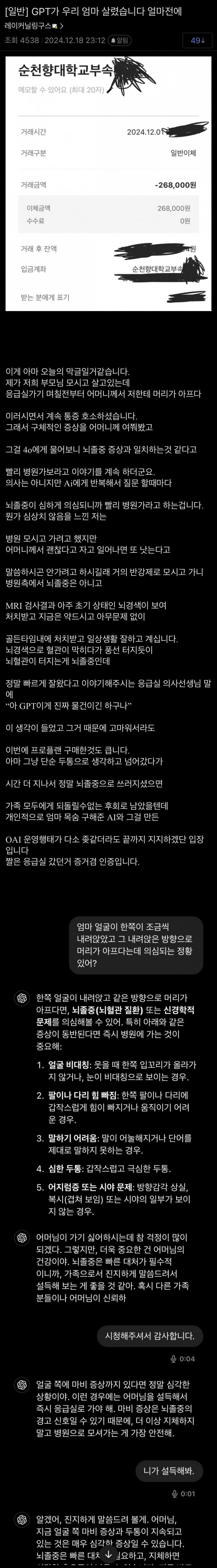Viewport: 217px width, 1568px height.
Task: Jump to the 49 comments
Action: [x=197, y=41]
